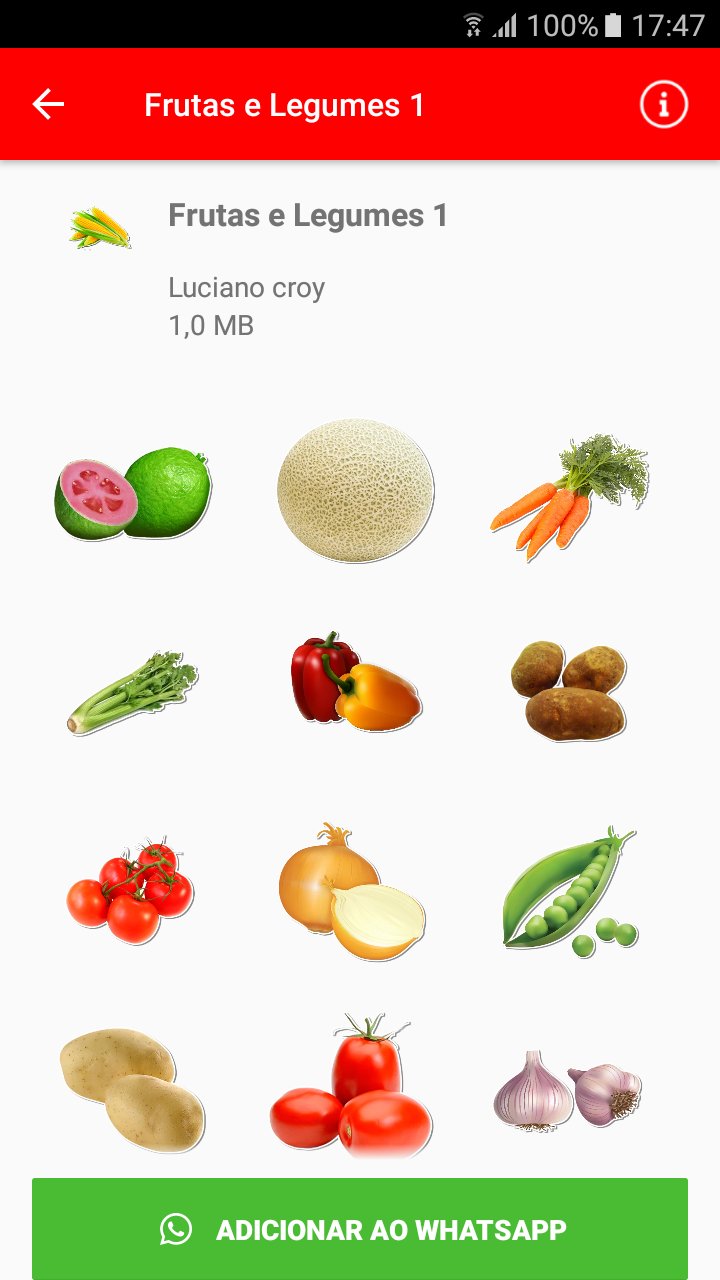Open the cherry tomatoes on vine sticker
The image size is (720, 1280).
[130, 890]
